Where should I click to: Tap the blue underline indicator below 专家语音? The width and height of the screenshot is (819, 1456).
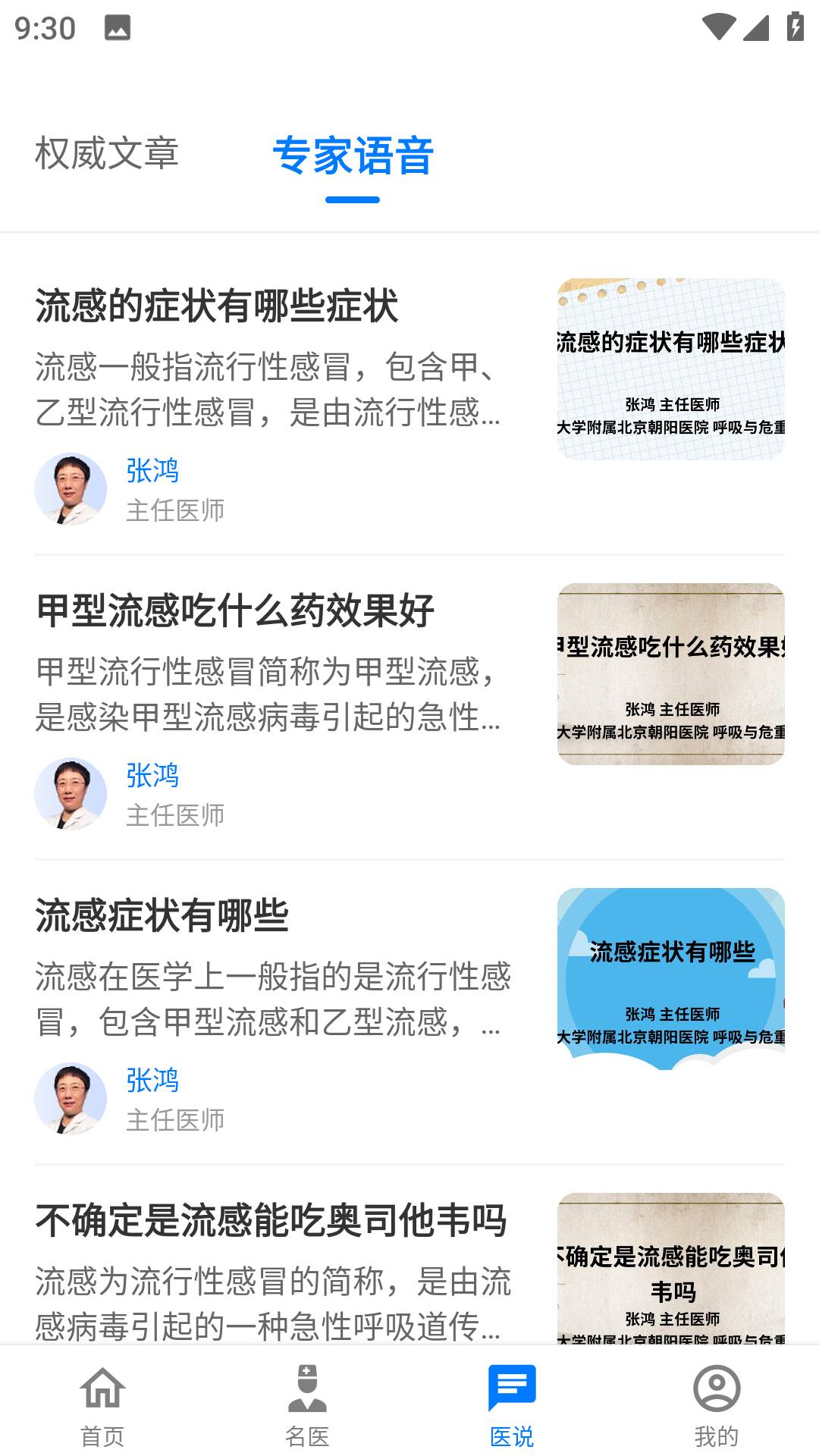pyautogui.click(x=353, y=199)
